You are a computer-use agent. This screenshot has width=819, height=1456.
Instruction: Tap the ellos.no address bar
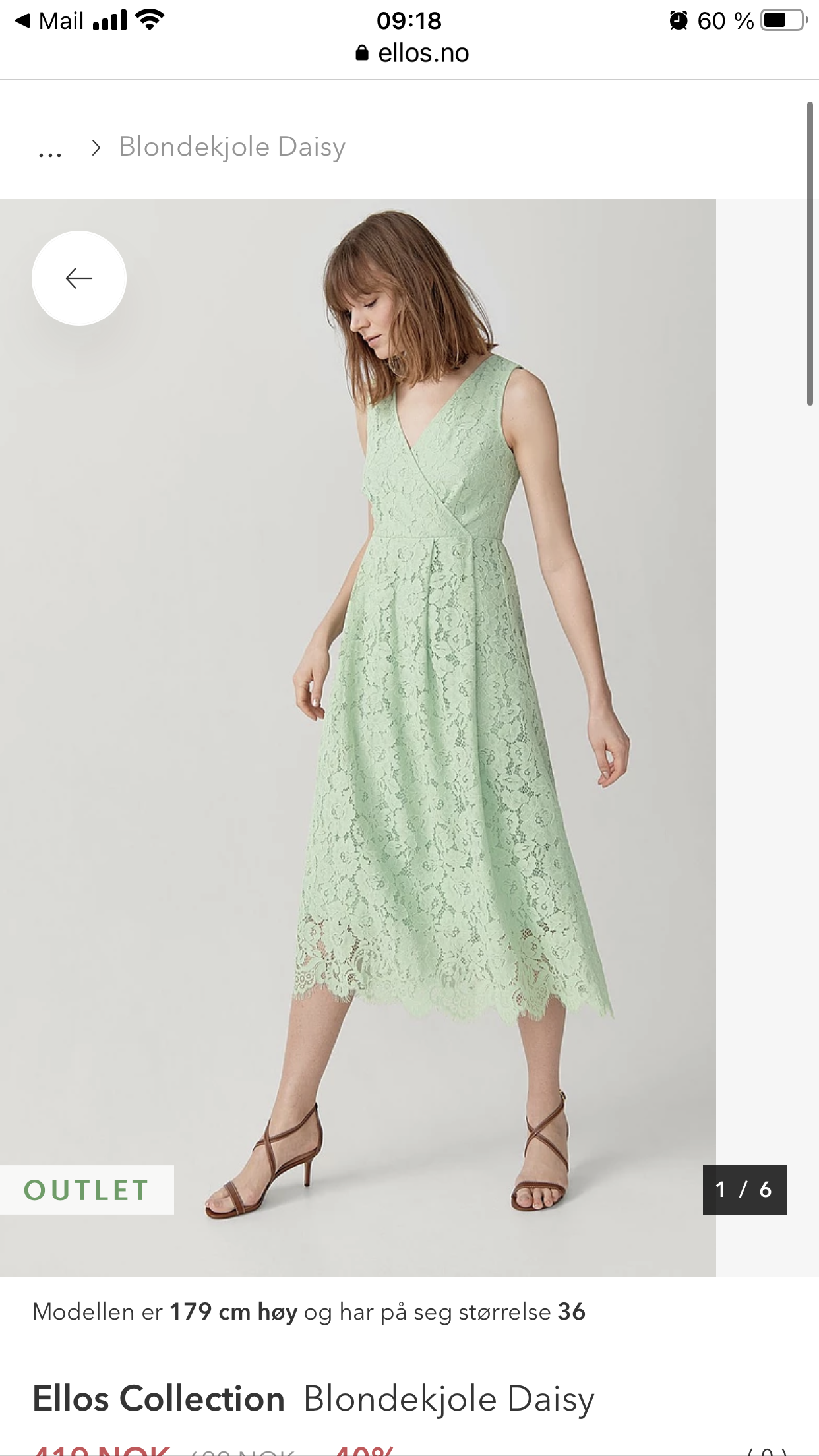click(411, 53)
